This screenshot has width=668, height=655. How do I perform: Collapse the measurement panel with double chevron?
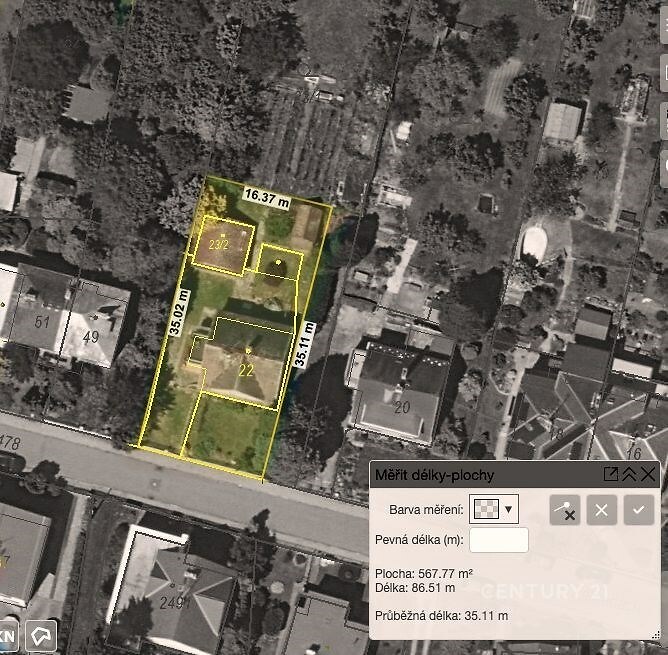630,475
